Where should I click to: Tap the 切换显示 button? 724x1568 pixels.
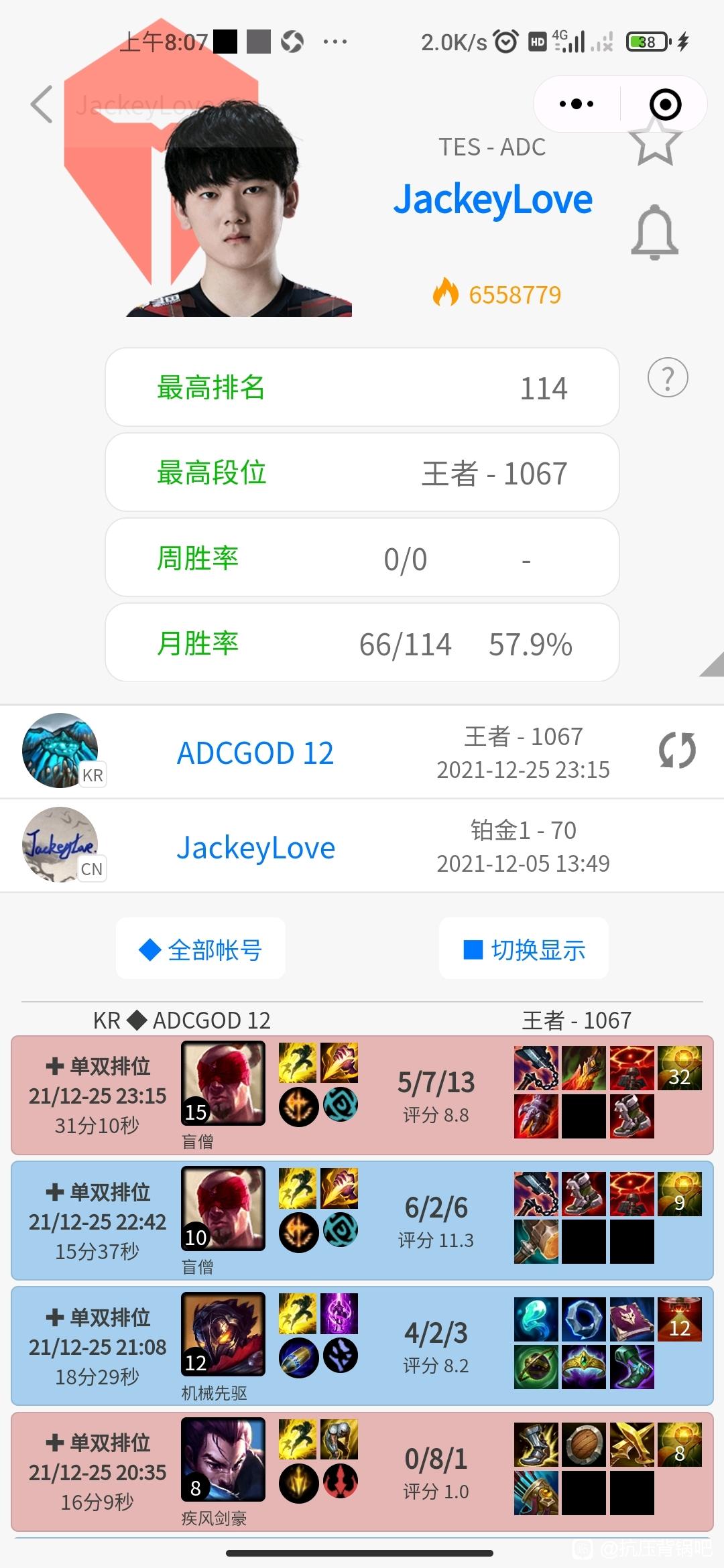[x=524, y=949]
